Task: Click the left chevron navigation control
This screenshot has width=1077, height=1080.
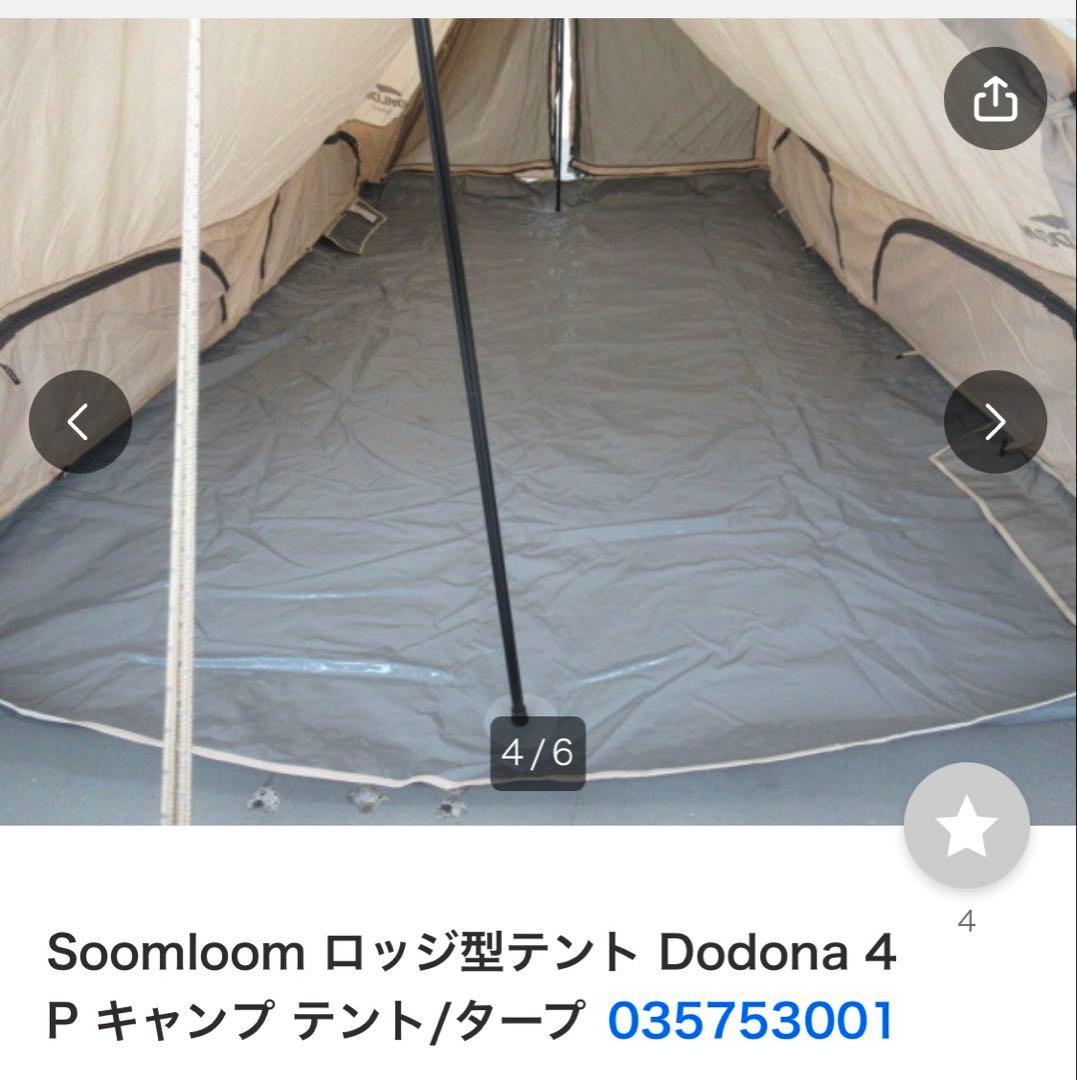Action: click(x=81, y=422)
